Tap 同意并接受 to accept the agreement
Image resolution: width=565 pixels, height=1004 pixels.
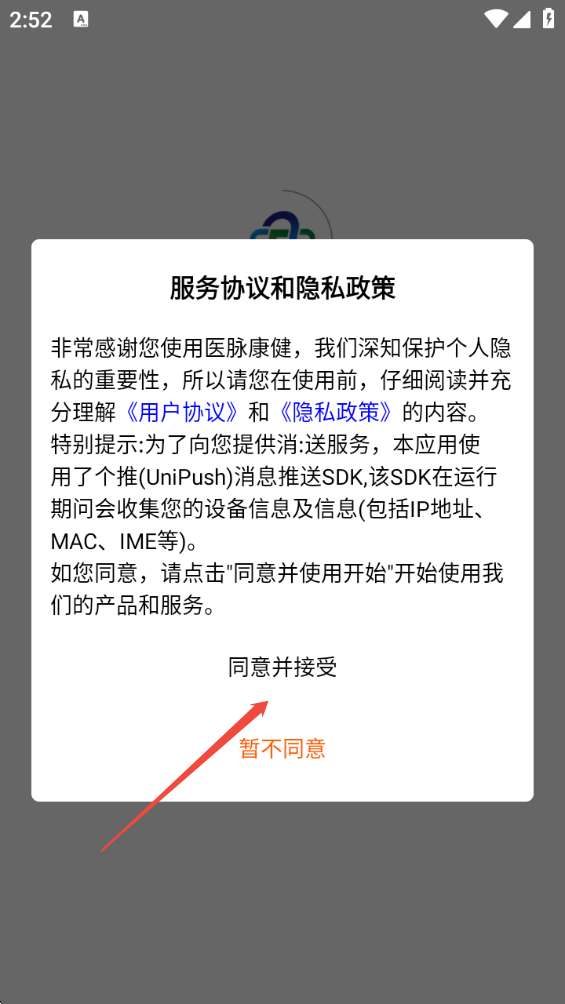[x=282, y=667]
